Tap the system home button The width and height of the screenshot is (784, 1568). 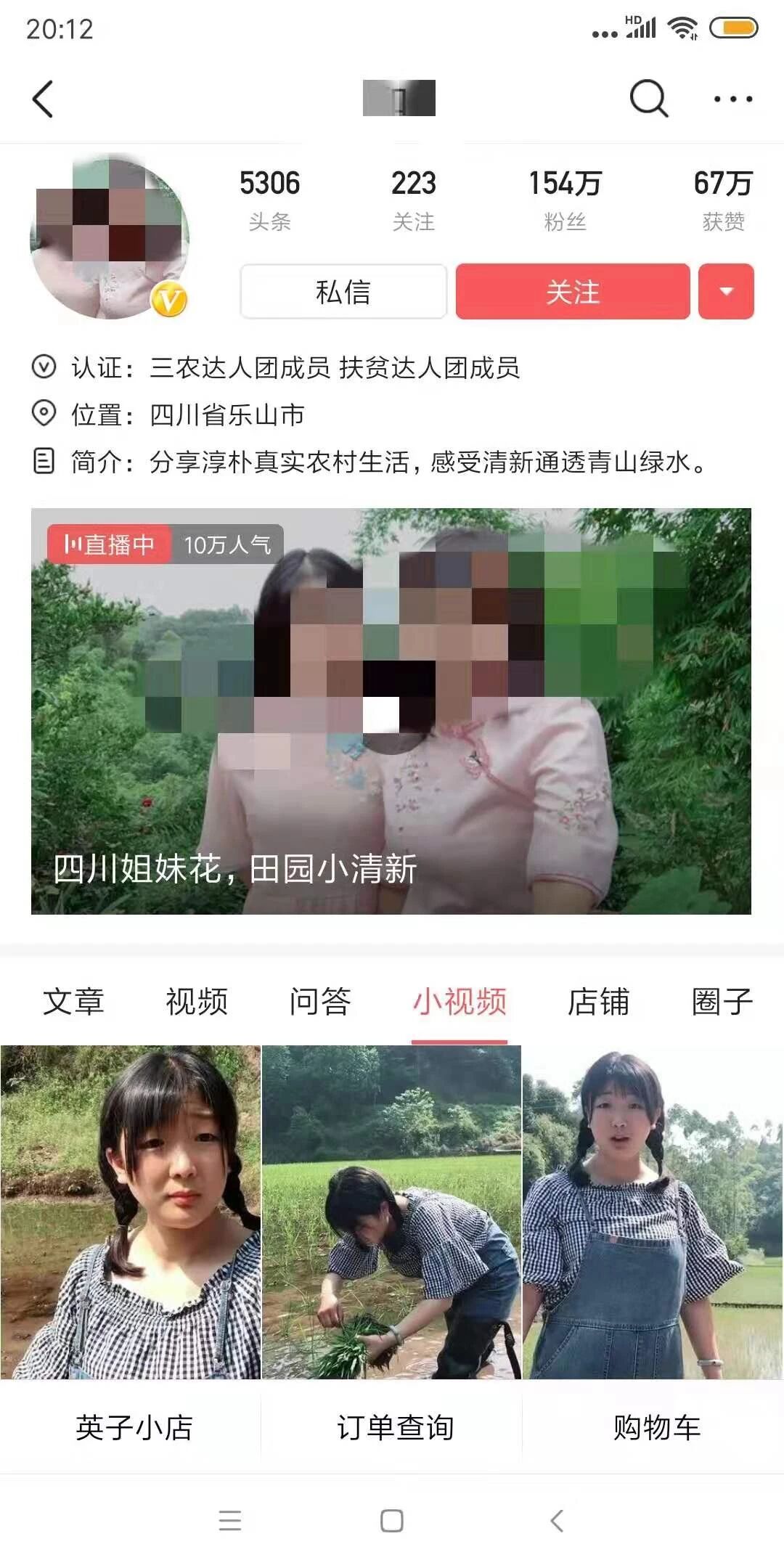point(392,1521)
